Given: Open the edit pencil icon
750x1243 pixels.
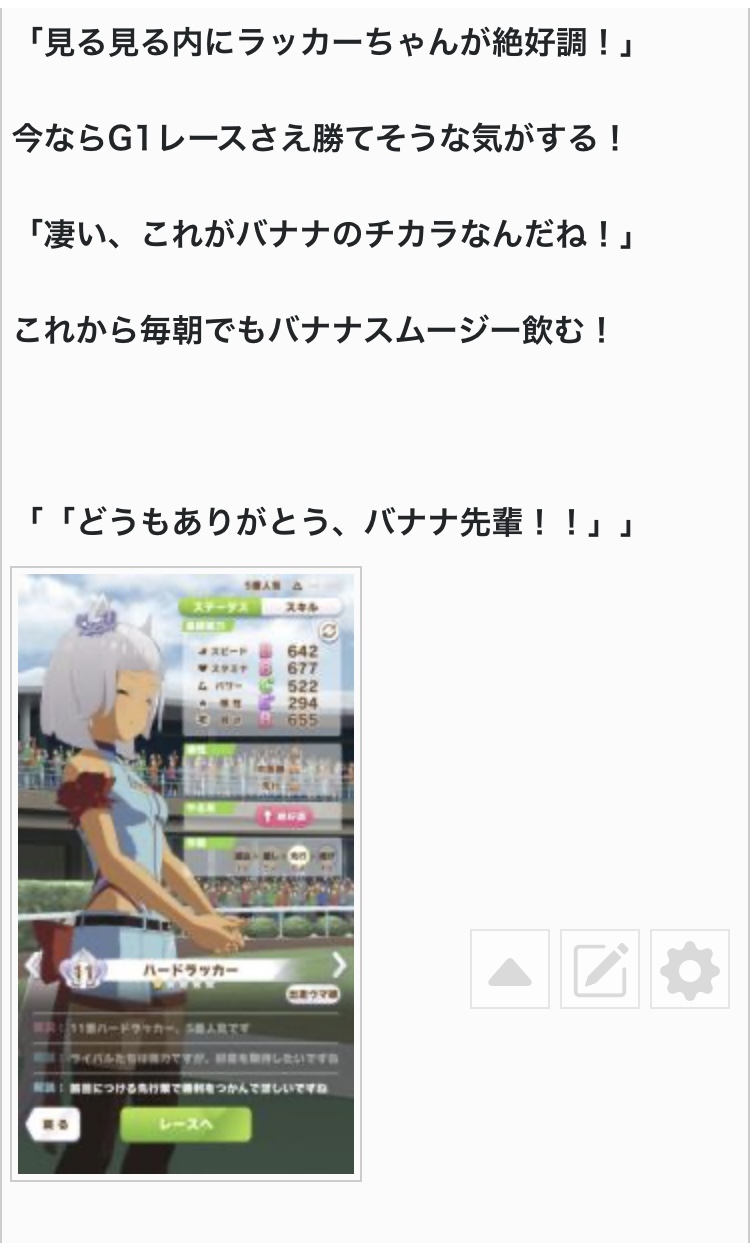Looking at the screenshot, I should (600, 969).
